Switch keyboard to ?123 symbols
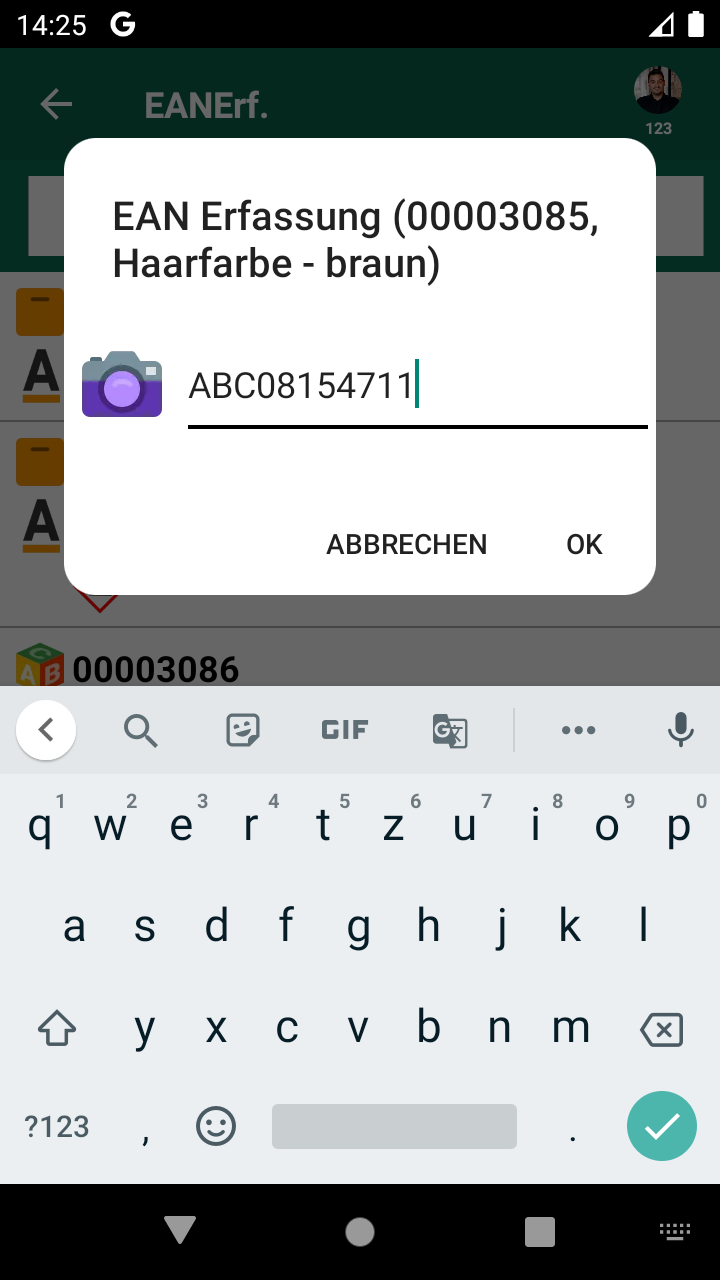This screenshot has width=720, height=1280. point(57,1127)
